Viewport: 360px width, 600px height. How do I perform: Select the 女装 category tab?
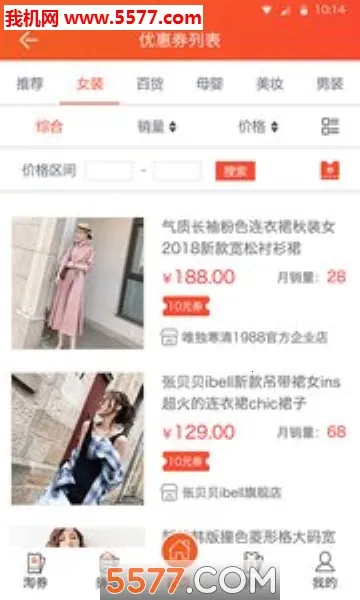(90, 84)
